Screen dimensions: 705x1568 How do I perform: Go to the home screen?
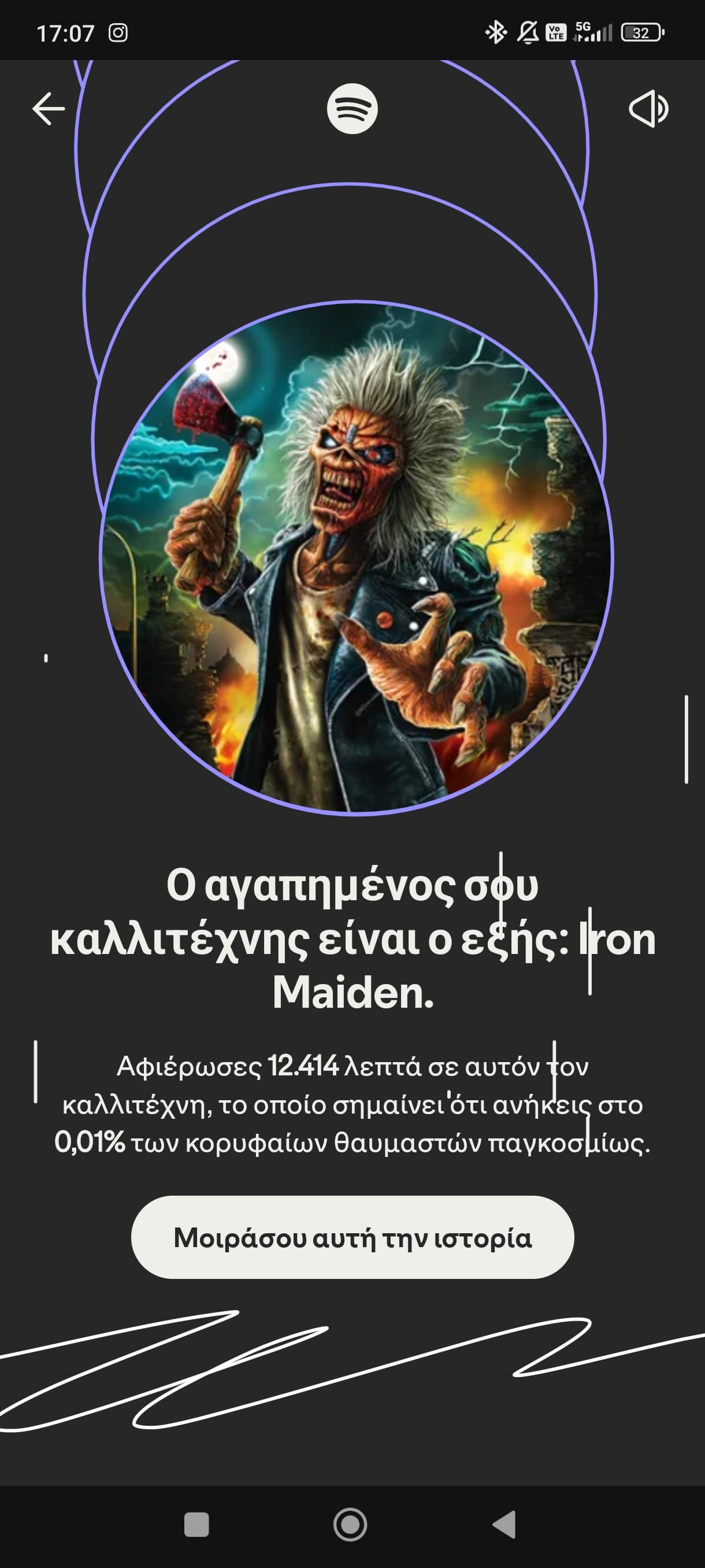point(350,1525)
